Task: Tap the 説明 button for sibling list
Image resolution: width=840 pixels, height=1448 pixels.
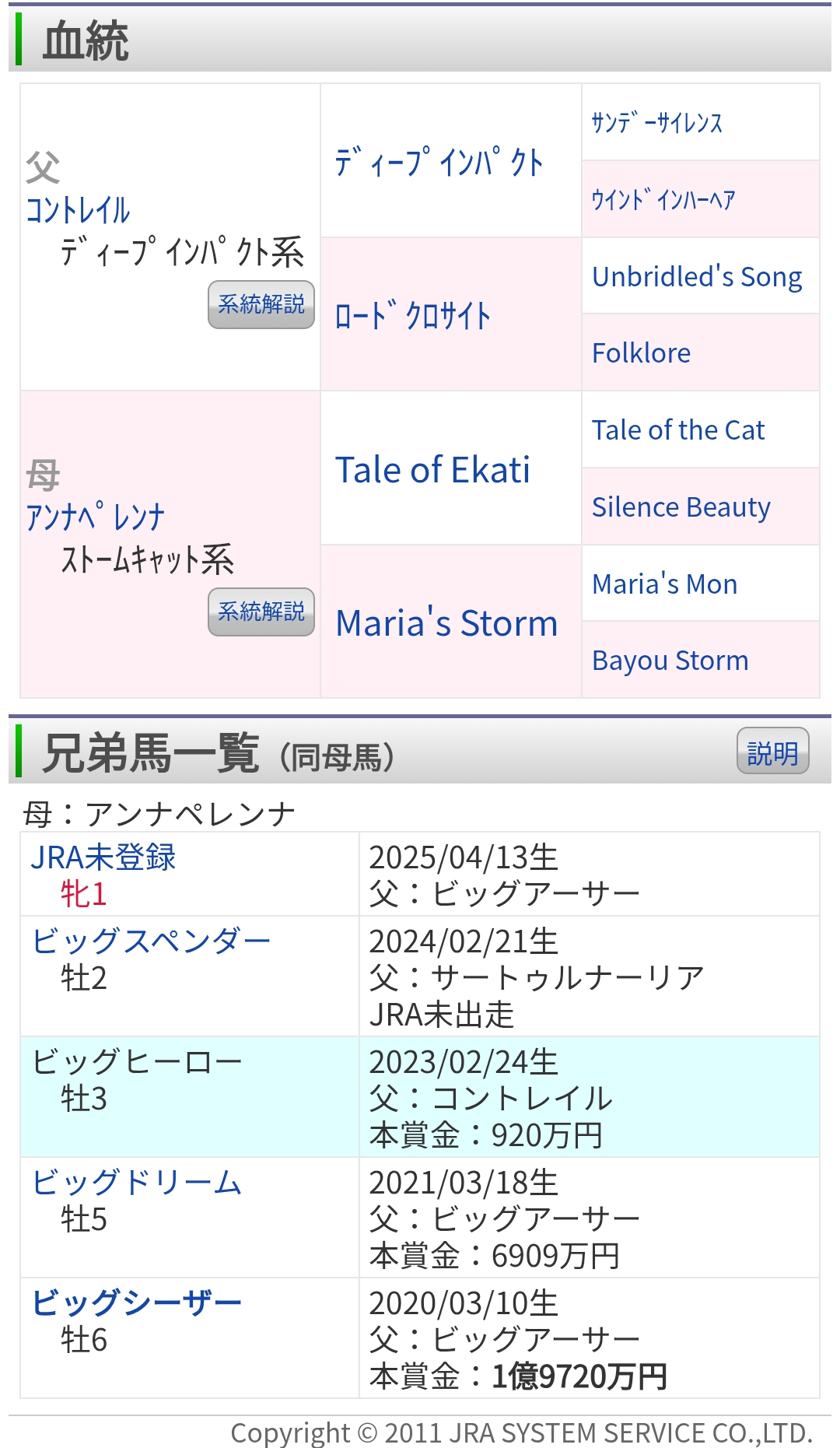Action: (772, 752)
